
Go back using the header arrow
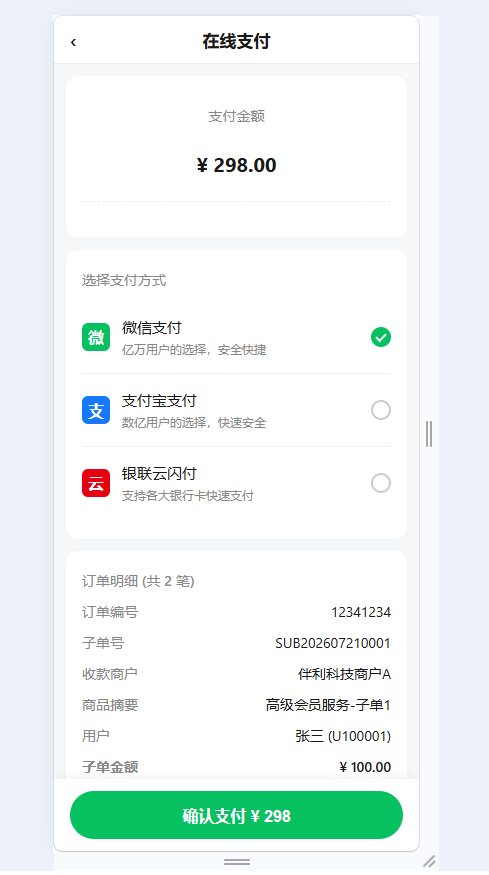pos(73,42)
